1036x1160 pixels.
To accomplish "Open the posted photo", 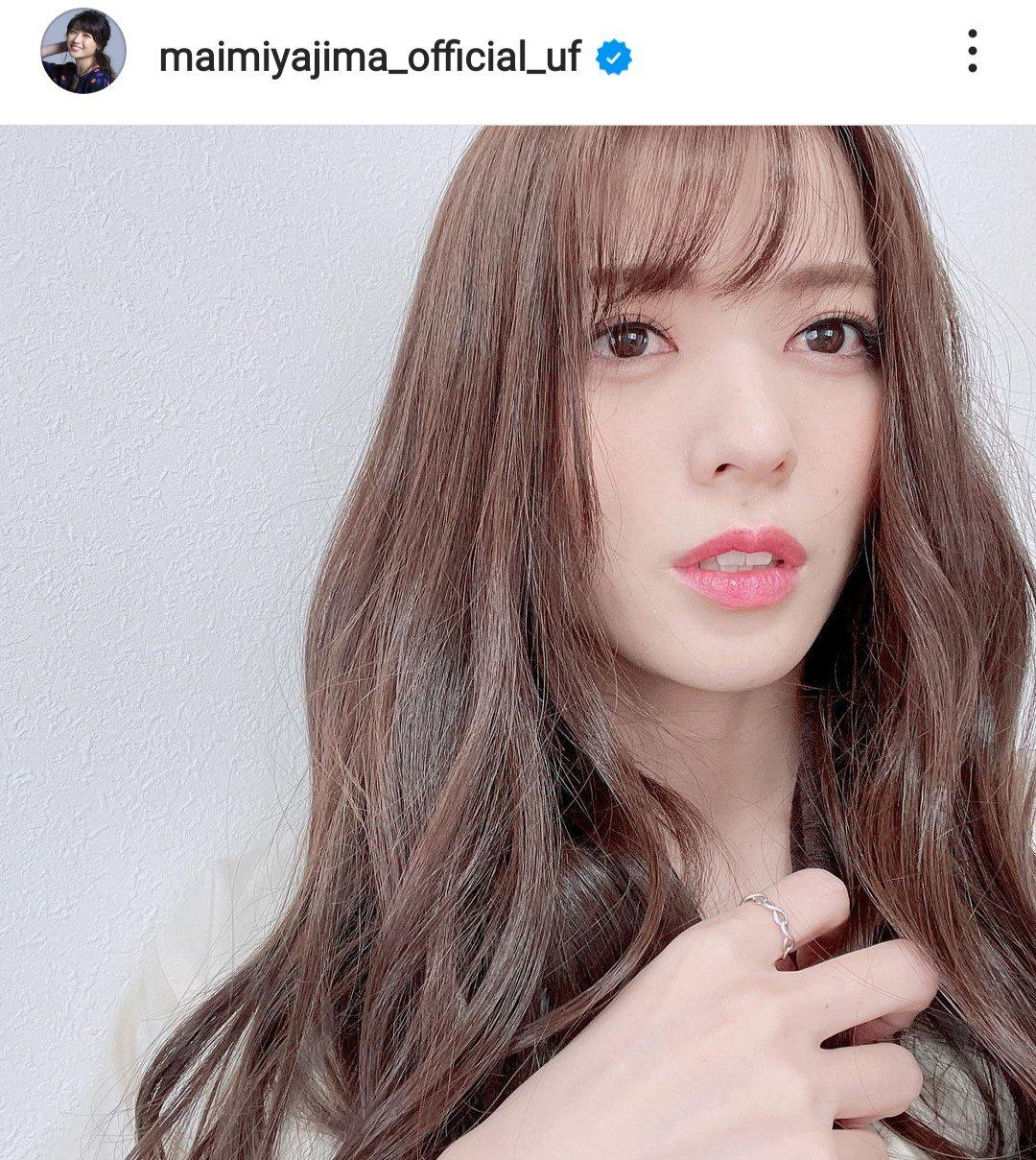I will point(518,641).
